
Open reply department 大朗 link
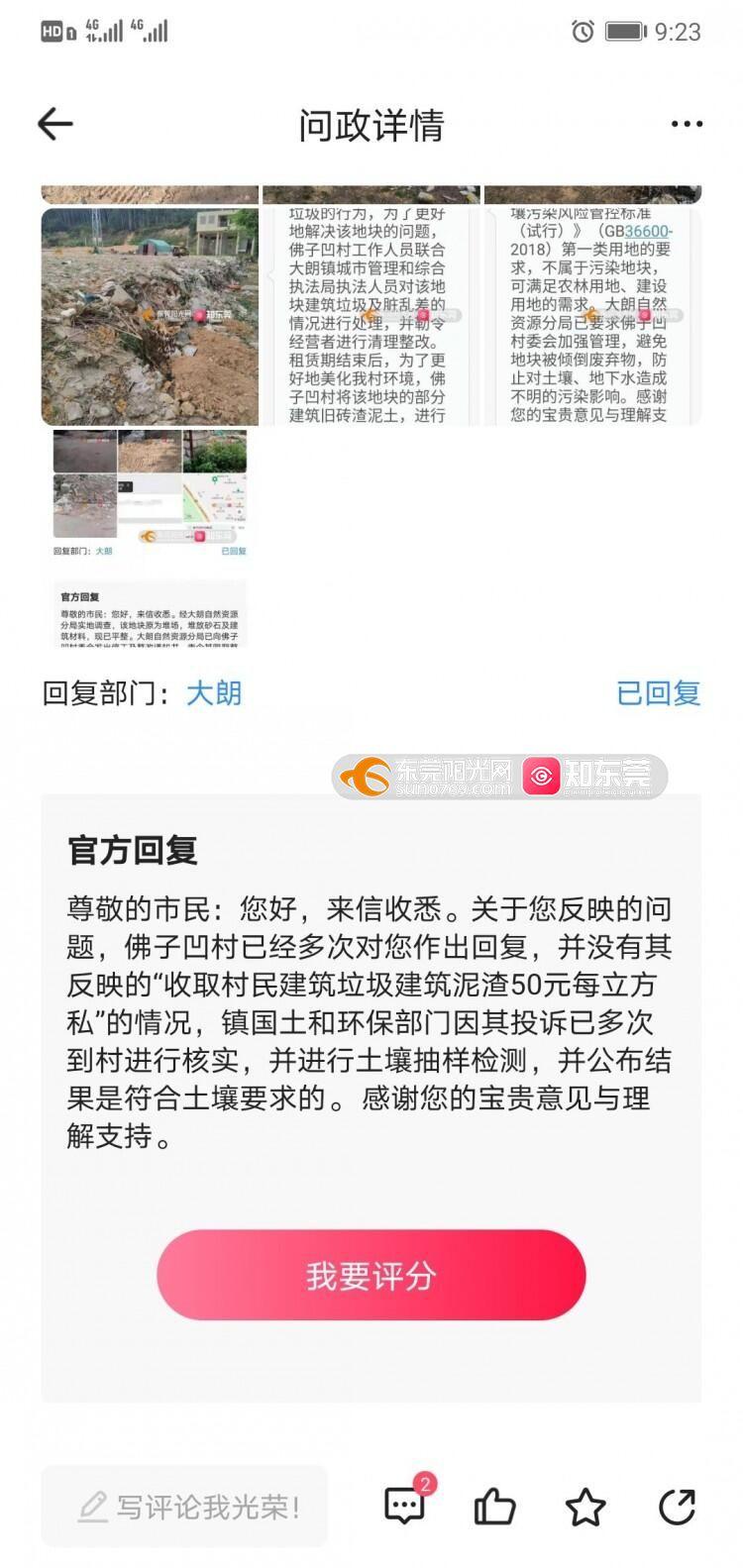(x=214, y=693)
